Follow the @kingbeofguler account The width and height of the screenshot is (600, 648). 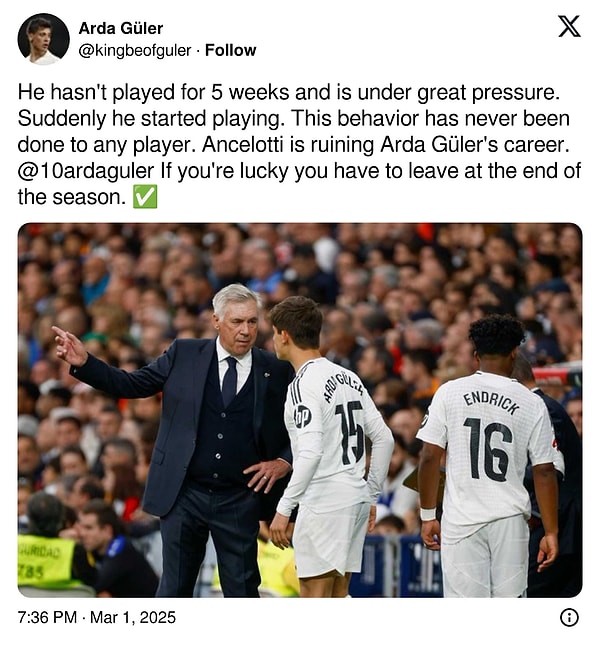click(230, 50)
